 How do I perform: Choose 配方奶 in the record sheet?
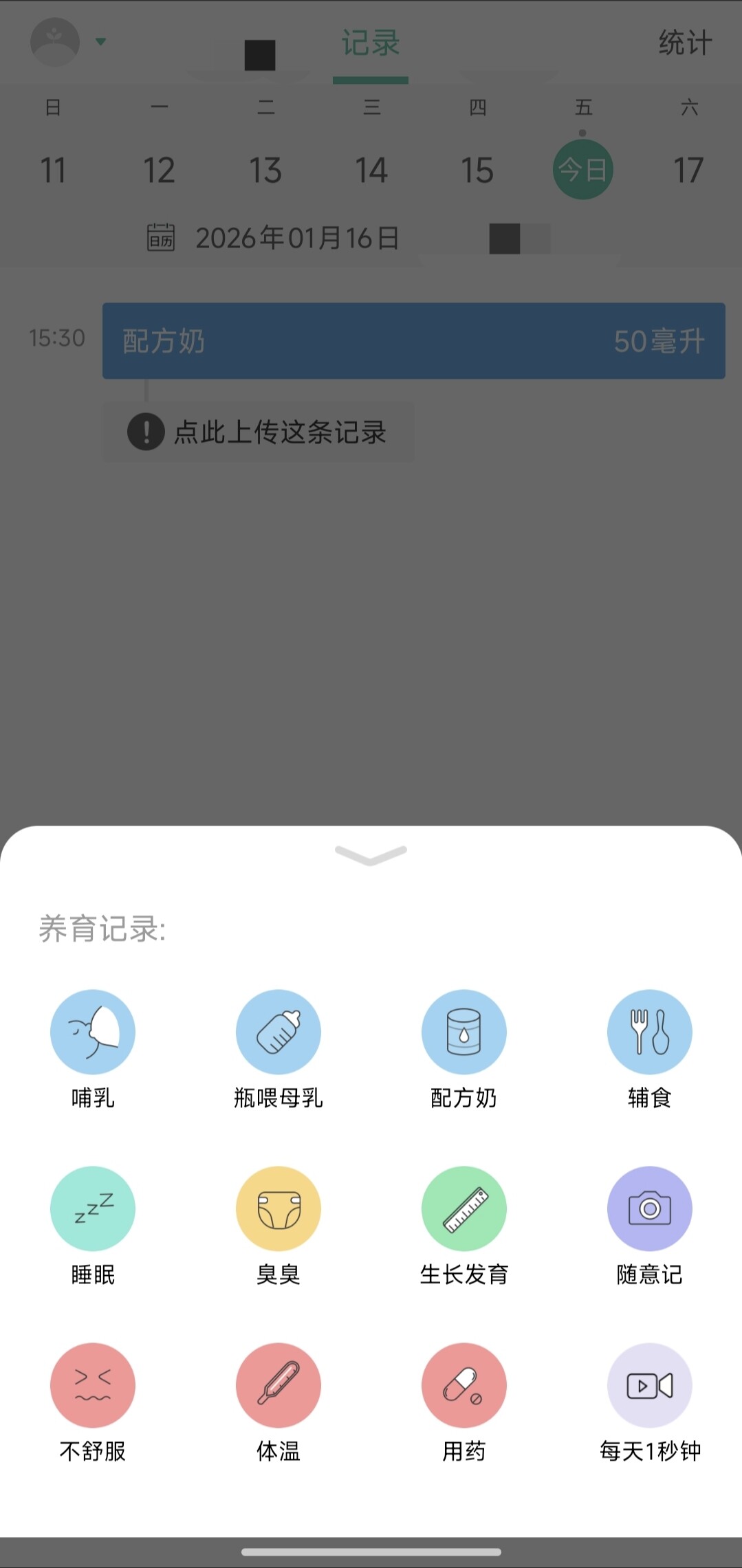click(464, 1032)
